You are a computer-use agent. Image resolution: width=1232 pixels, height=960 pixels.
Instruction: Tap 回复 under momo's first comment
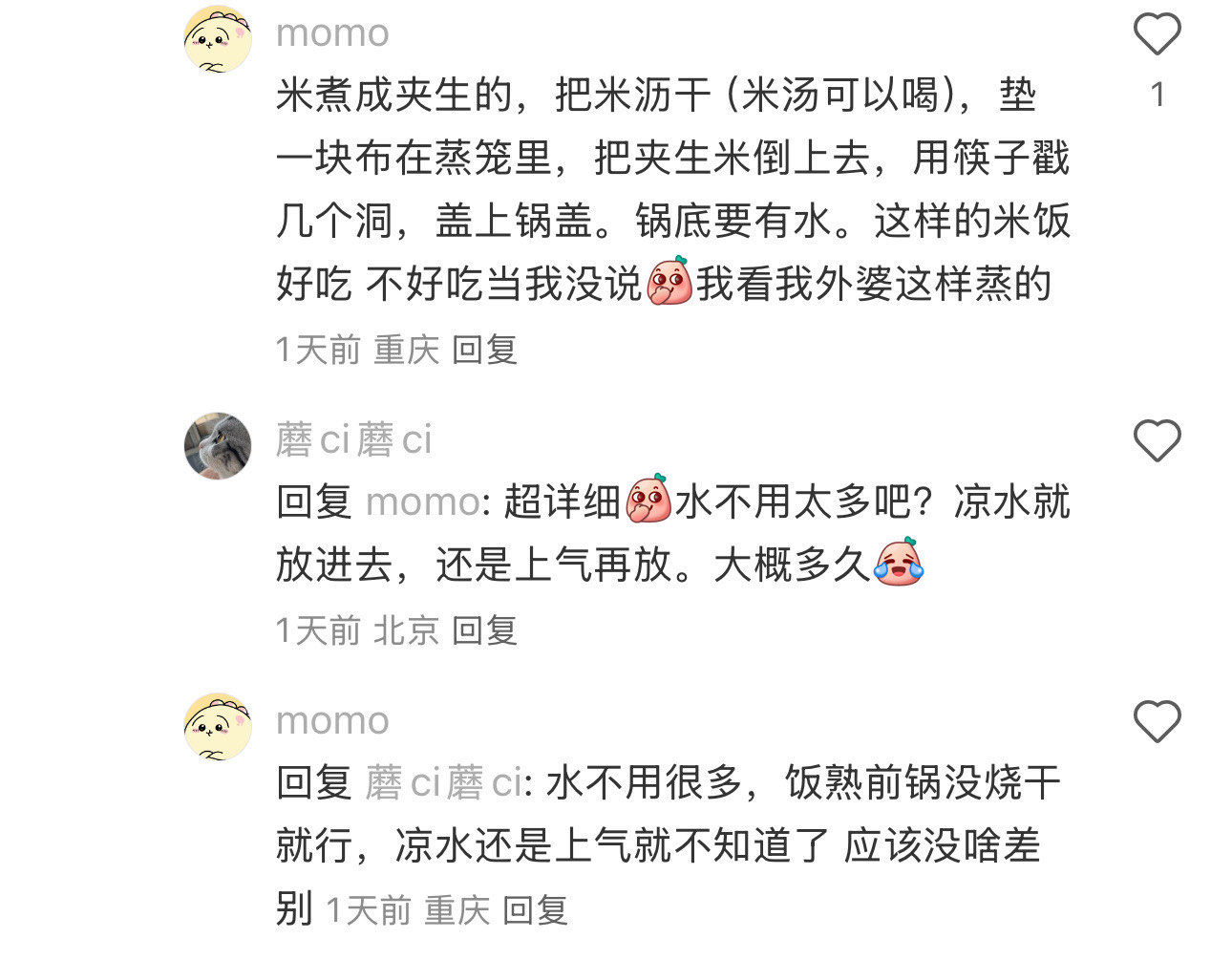click(484, 350)
